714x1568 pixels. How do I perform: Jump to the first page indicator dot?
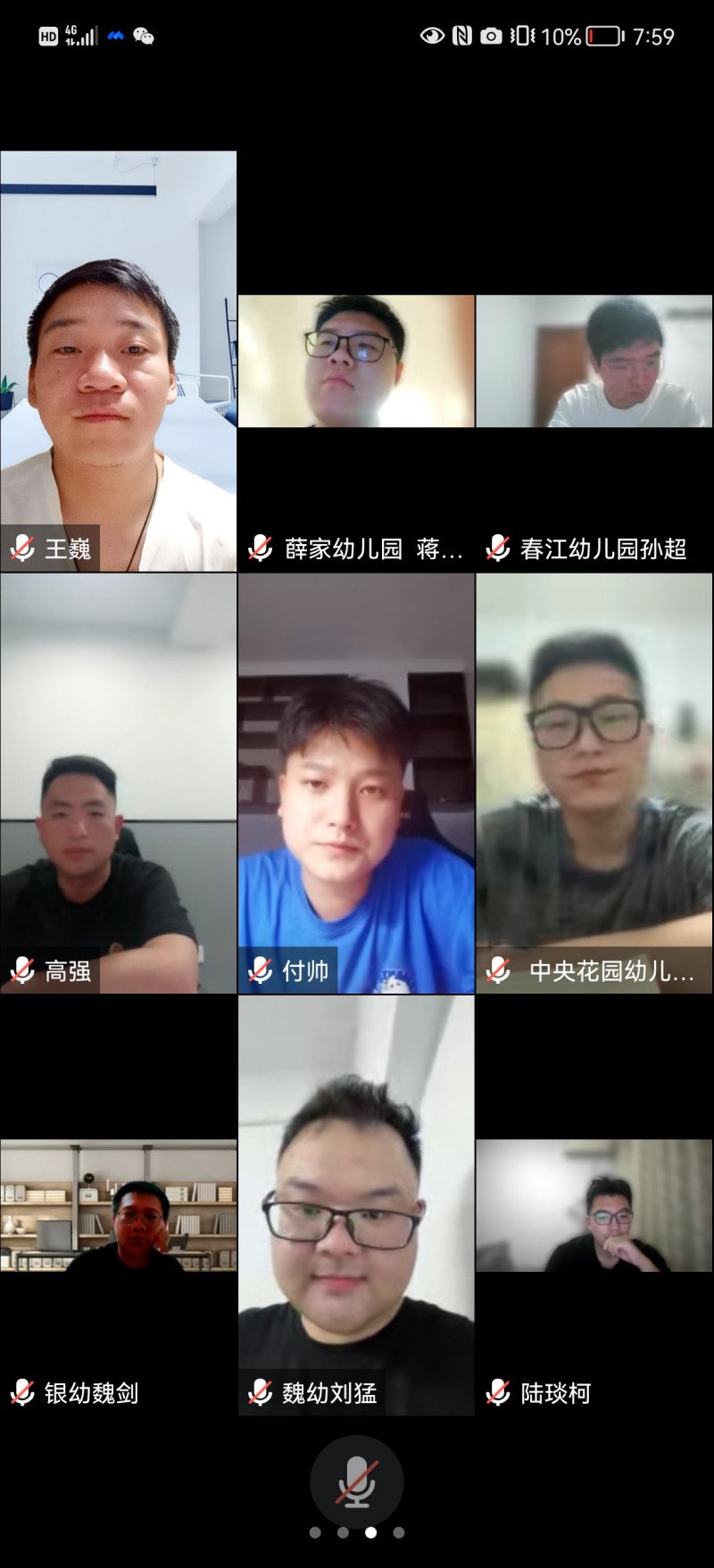point(315,1532)
